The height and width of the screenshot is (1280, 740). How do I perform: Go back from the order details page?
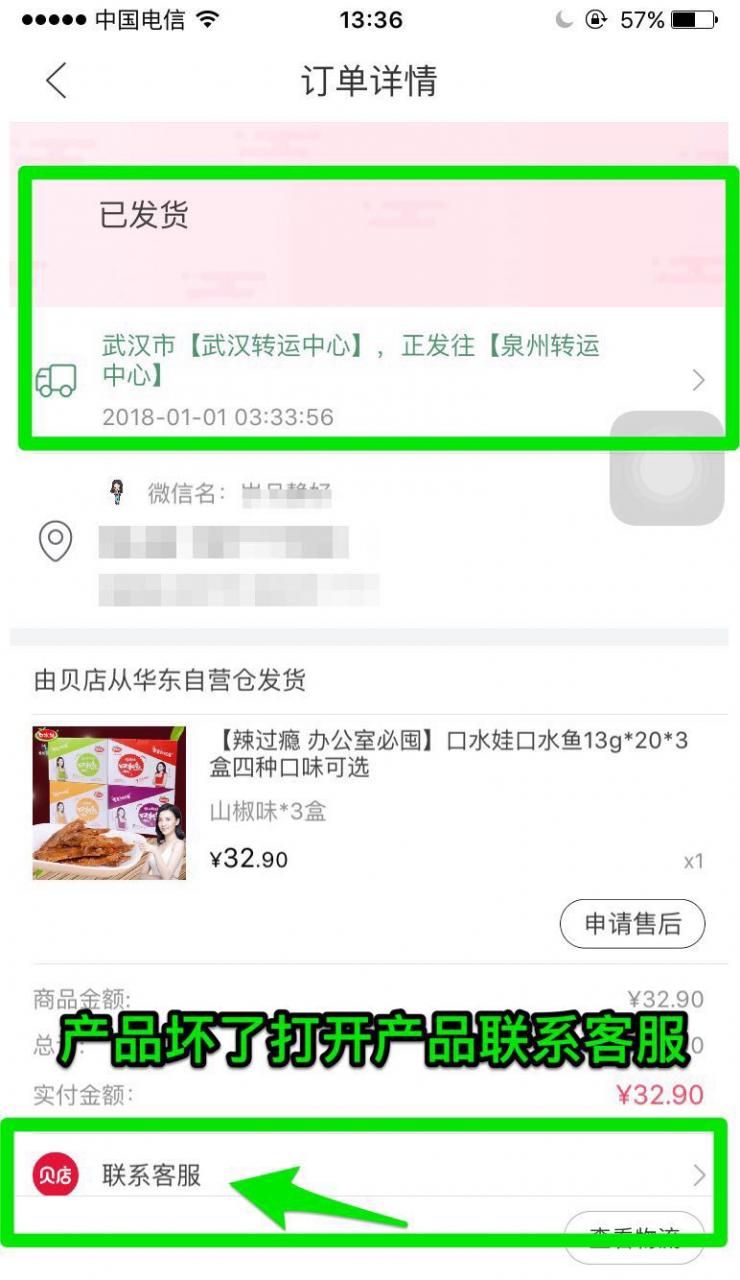(x=56, y=80)
